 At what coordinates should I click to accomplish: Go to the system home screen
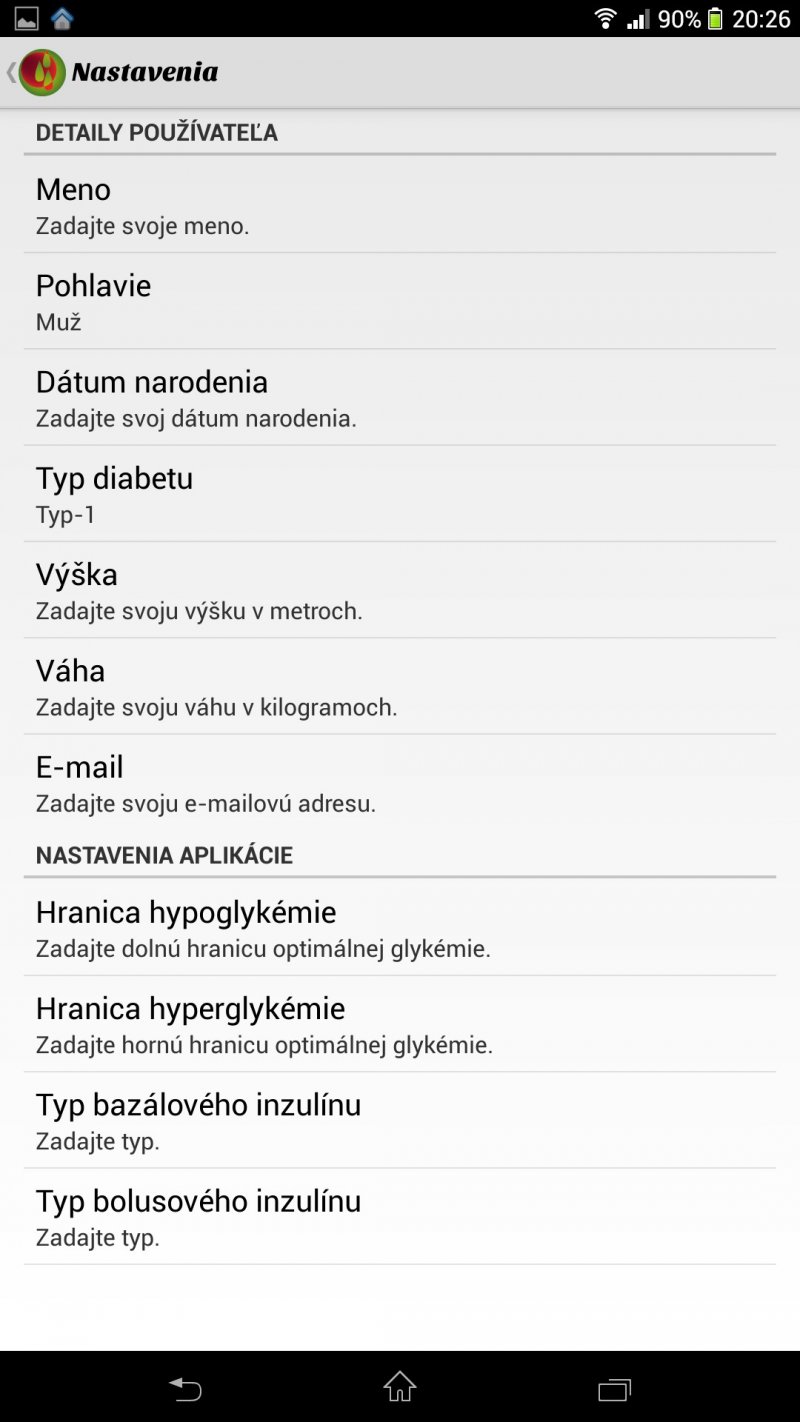pos(400,1388)
